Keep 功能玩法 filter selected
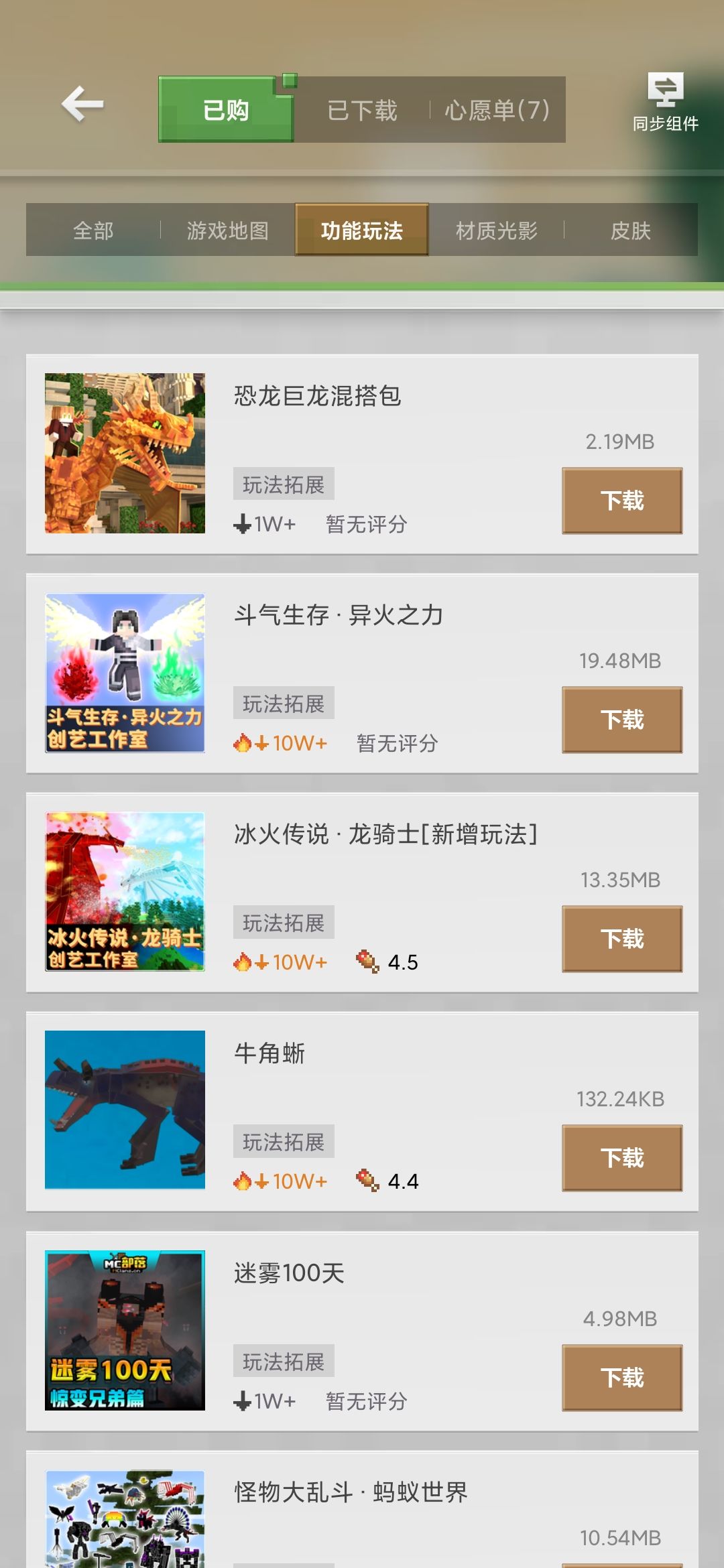 (x=361, y=230)
